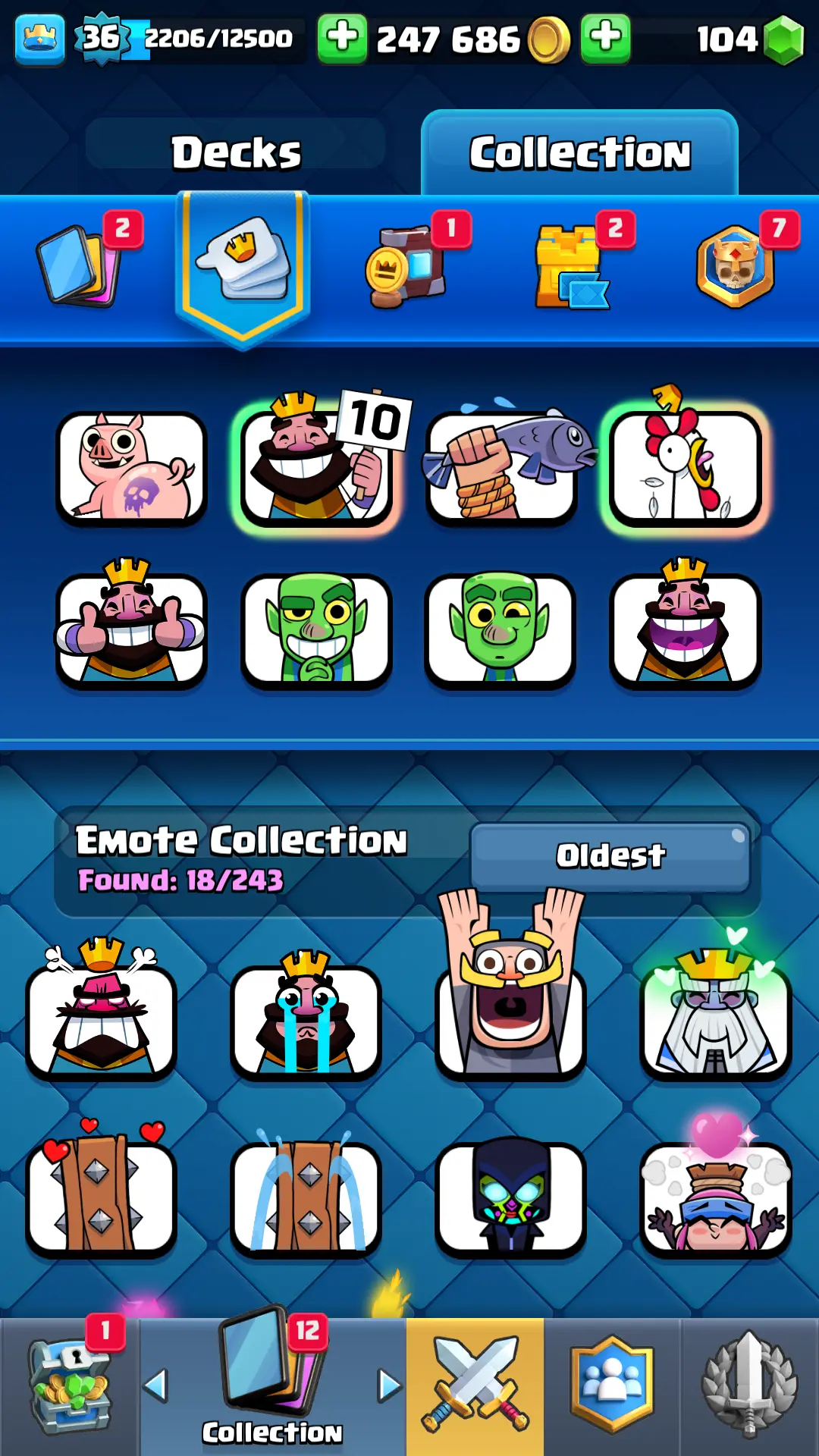
Task: Open the shop chest tab
Action: [70, 1388]
